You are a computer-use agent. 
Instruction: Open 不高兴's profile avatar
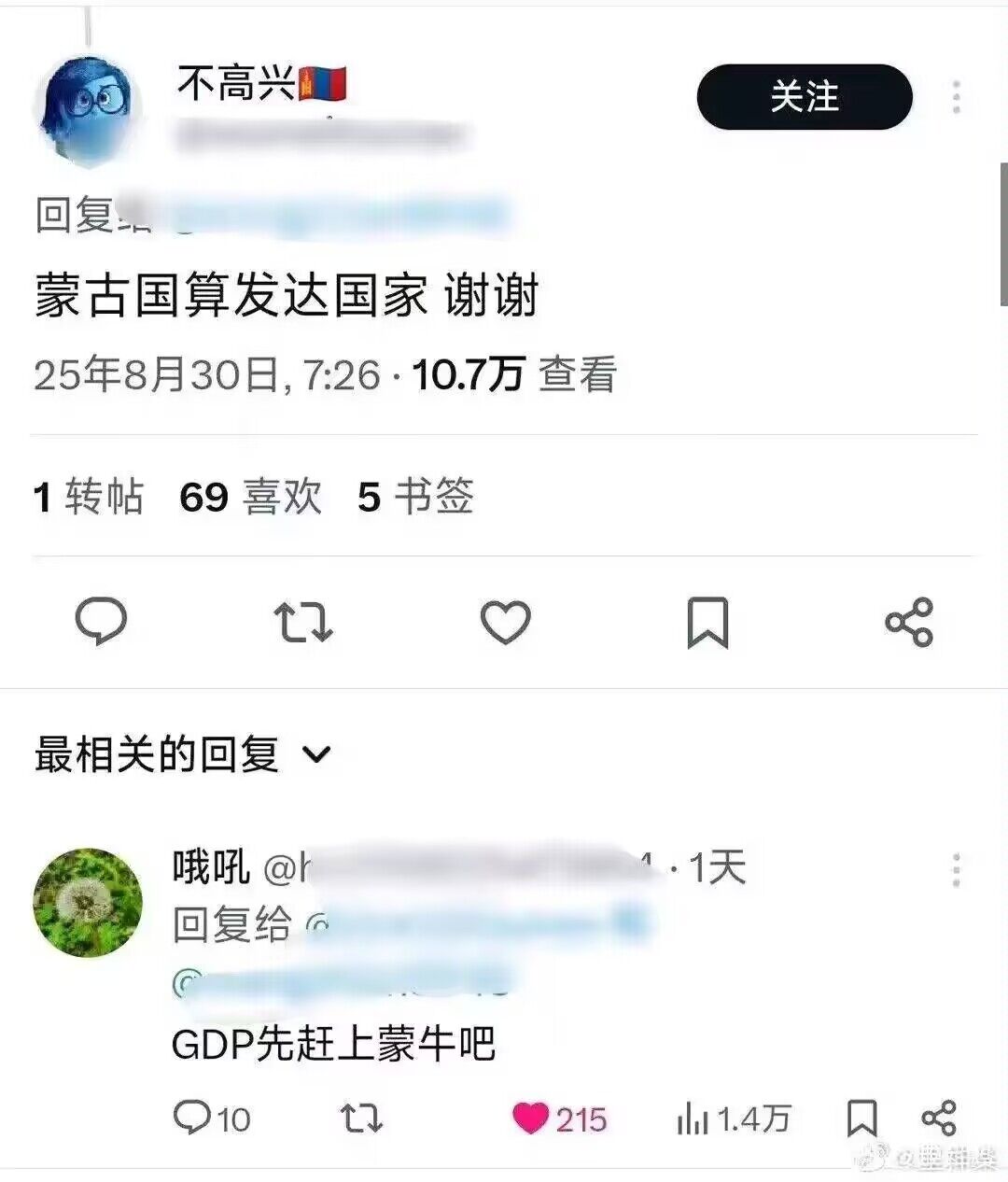[x=89, y=110]
